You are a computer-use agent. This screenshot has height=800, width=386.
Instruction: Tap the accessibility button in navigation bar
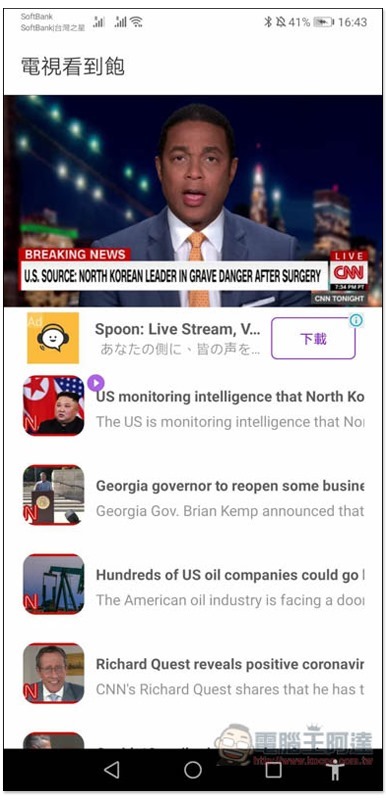tap(335, 770)
